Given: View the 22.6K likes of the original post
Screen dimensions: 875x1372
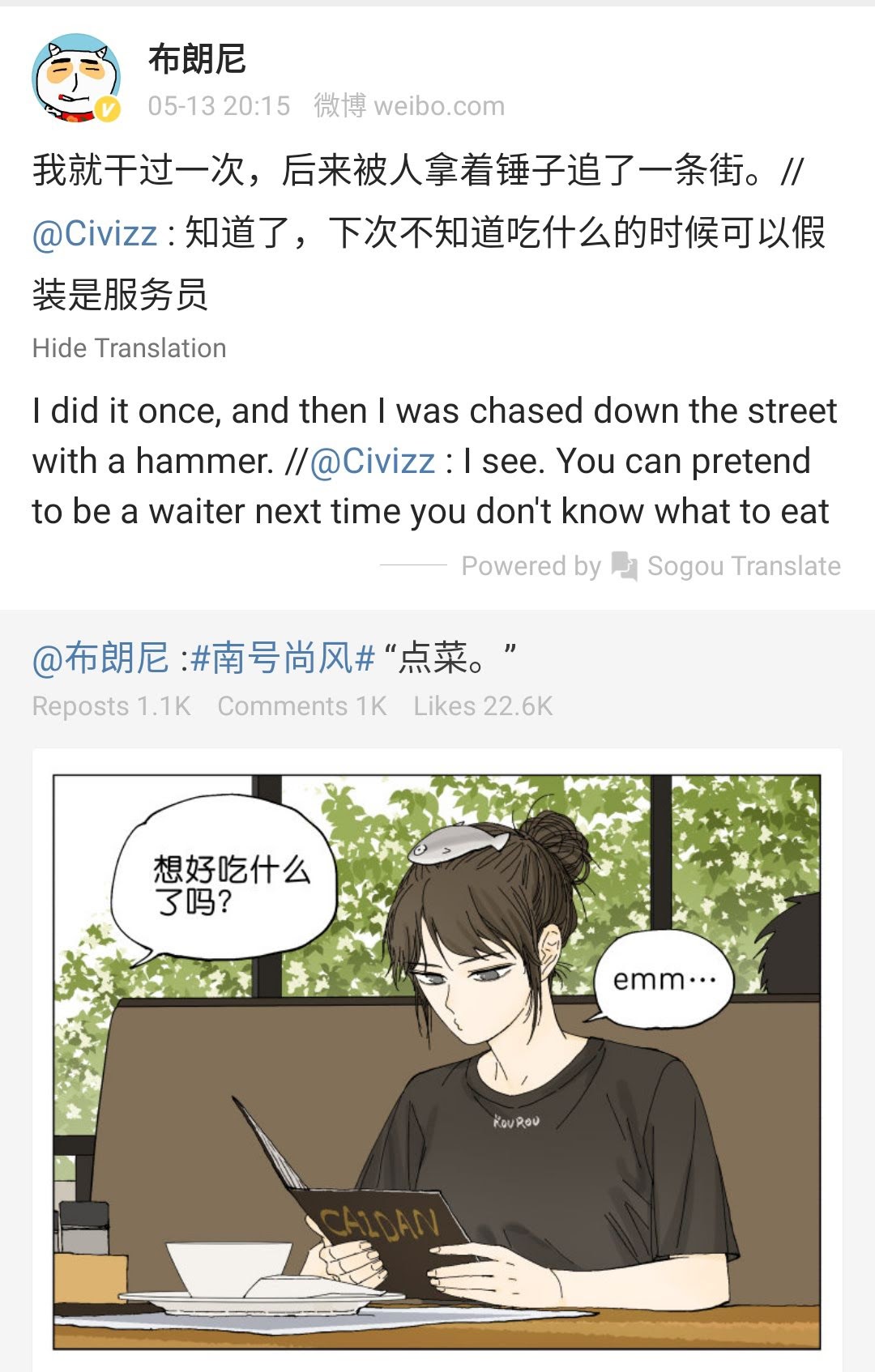Looking at the screenshot, I should pyautogui.click(x=483, y=706).
